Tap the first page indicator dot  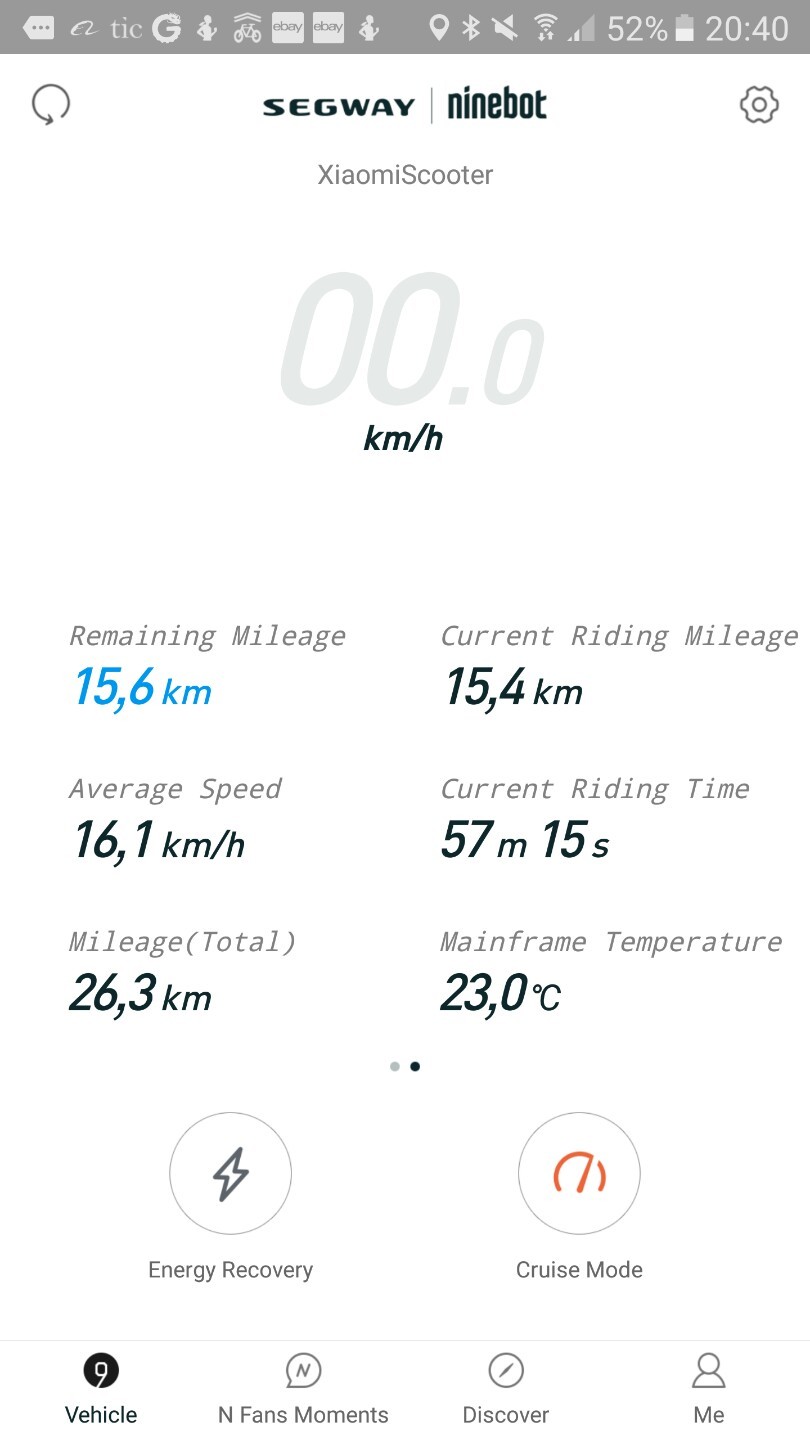(395, 1066)
